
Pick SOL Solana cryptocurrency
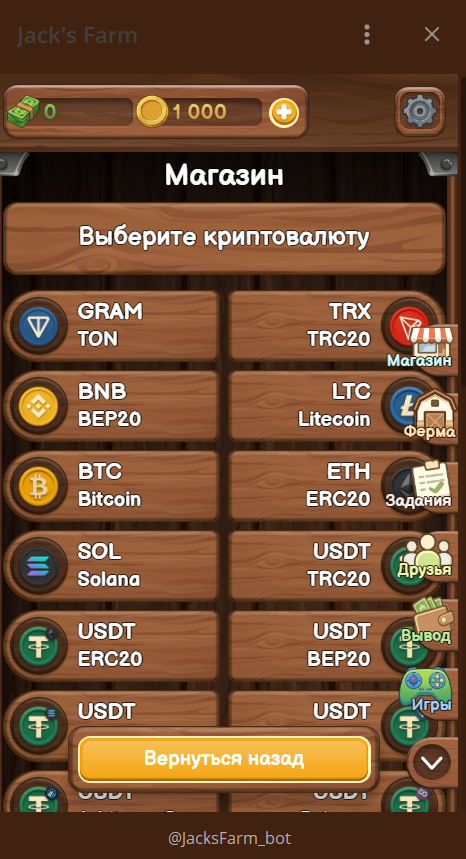click(x=112, y=566)
